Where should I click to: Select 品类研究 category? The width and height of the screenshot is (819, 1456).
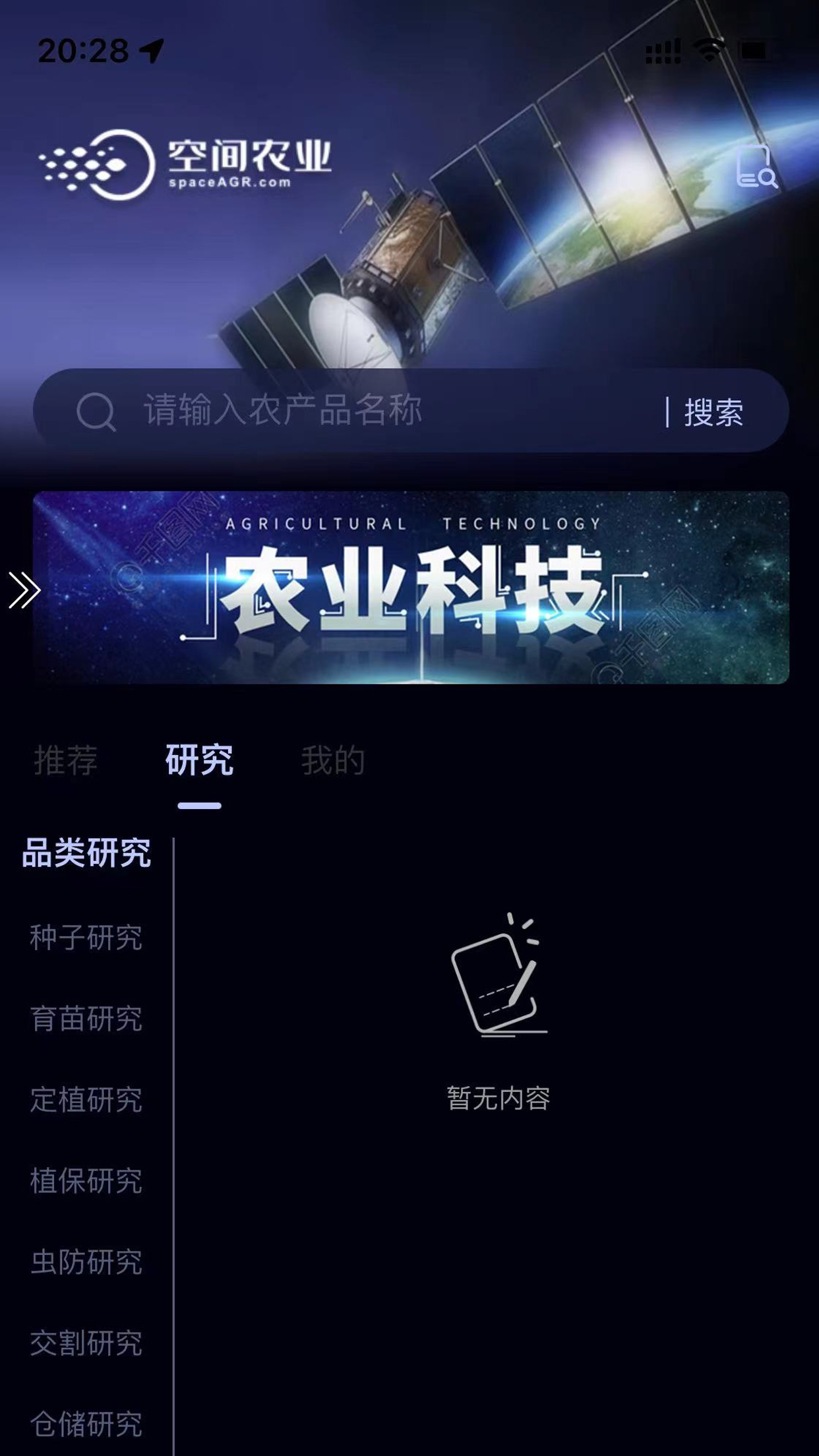click(x=86, y=853)
